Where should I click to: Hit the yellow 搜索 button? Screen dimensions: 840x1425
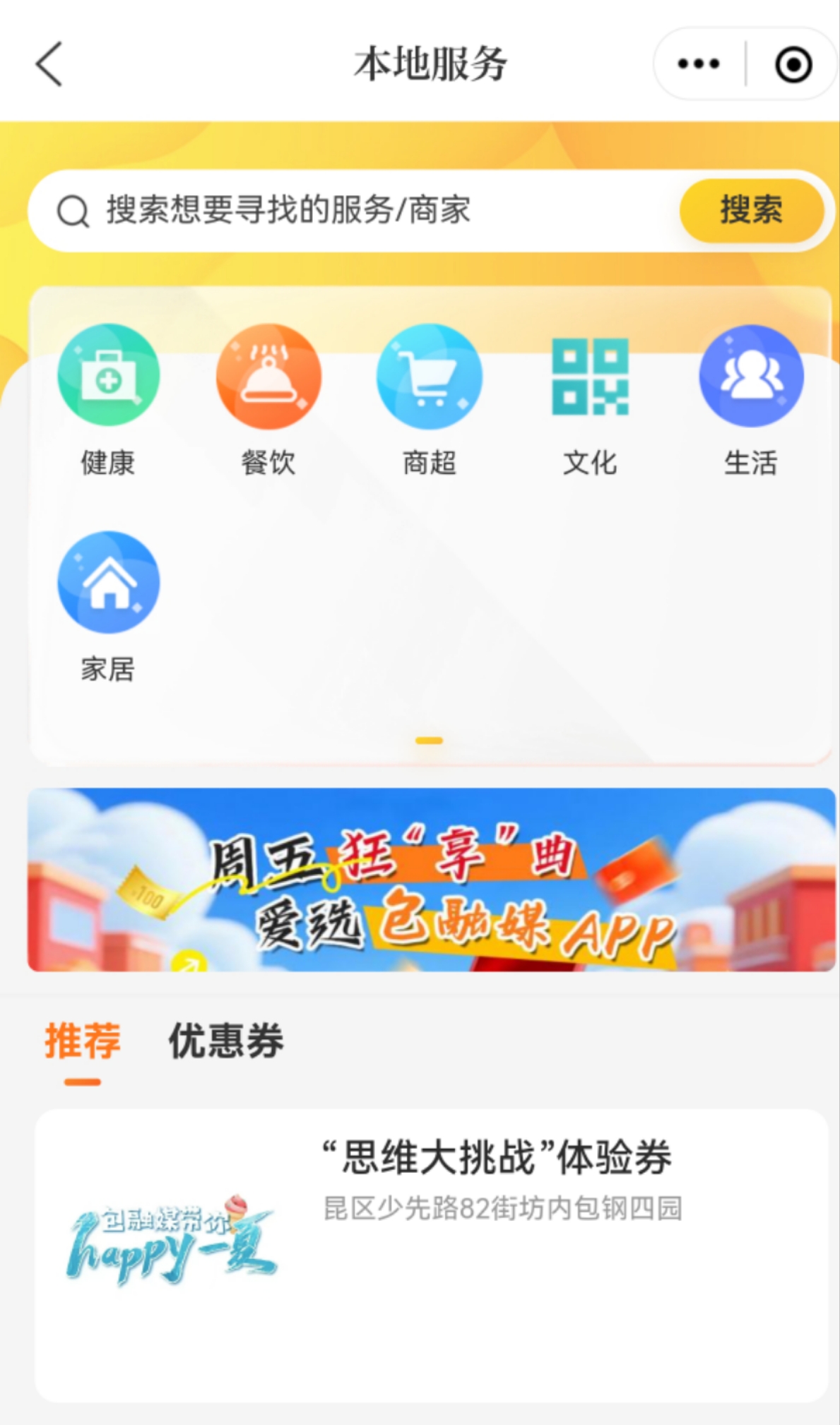point(751,211)
